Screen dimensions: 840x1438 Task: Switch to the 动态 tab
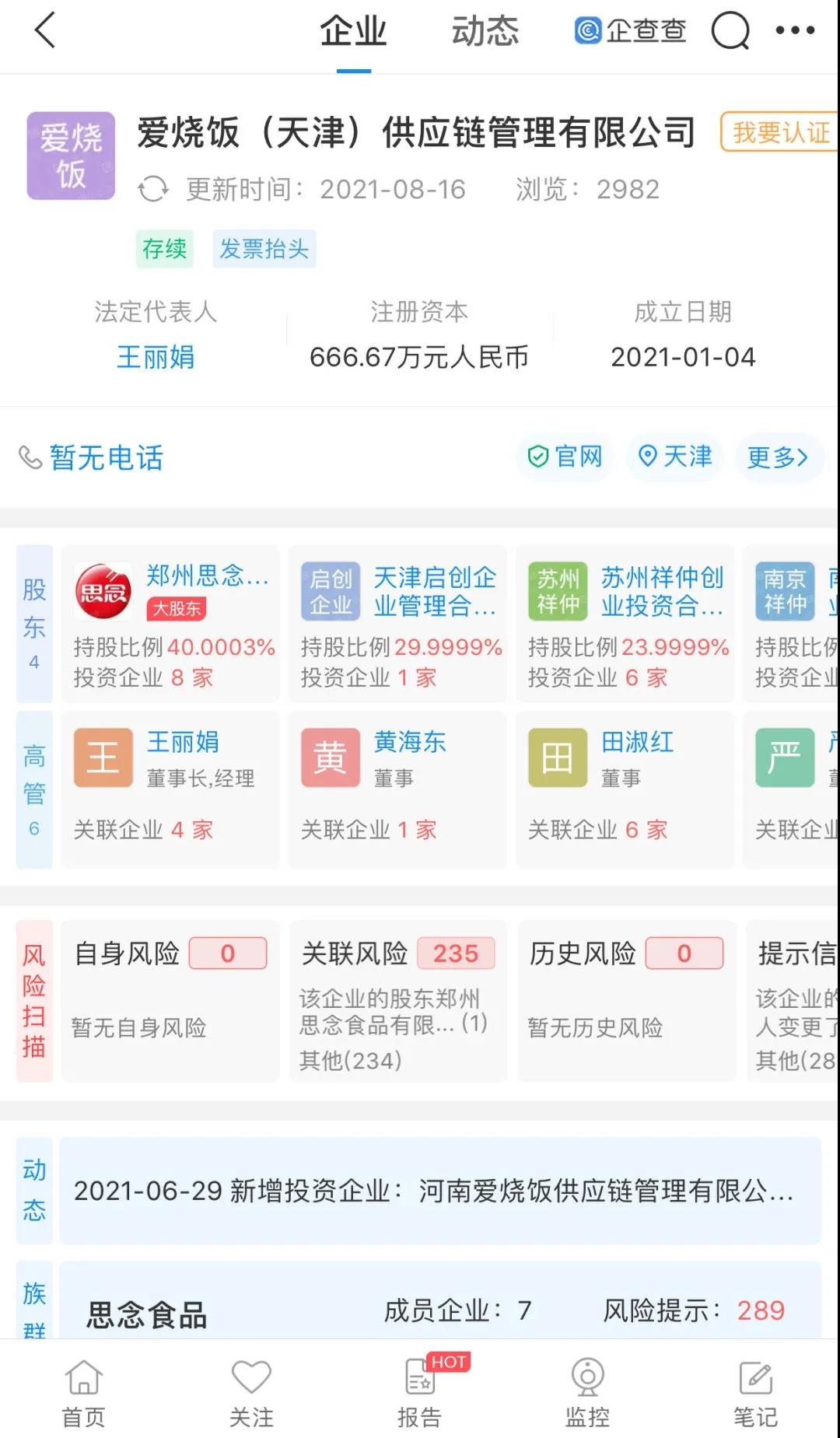click(486, 32)
